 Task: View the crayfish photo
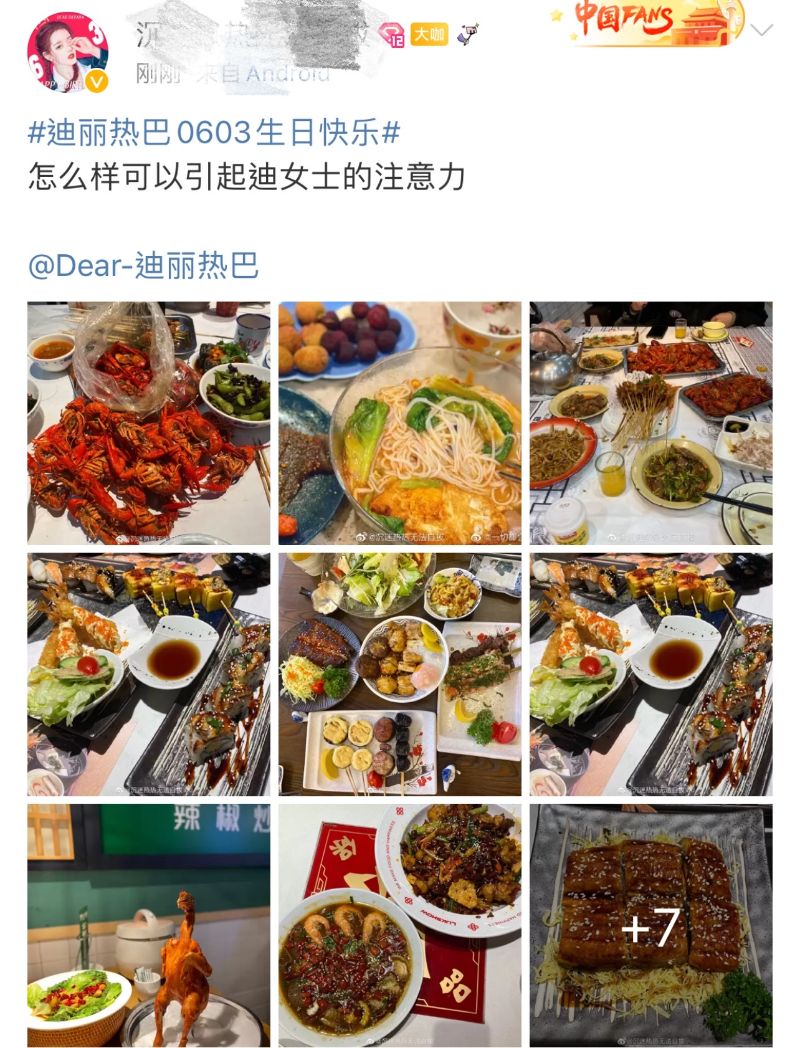pyautogui.click(x=148, y=423)
